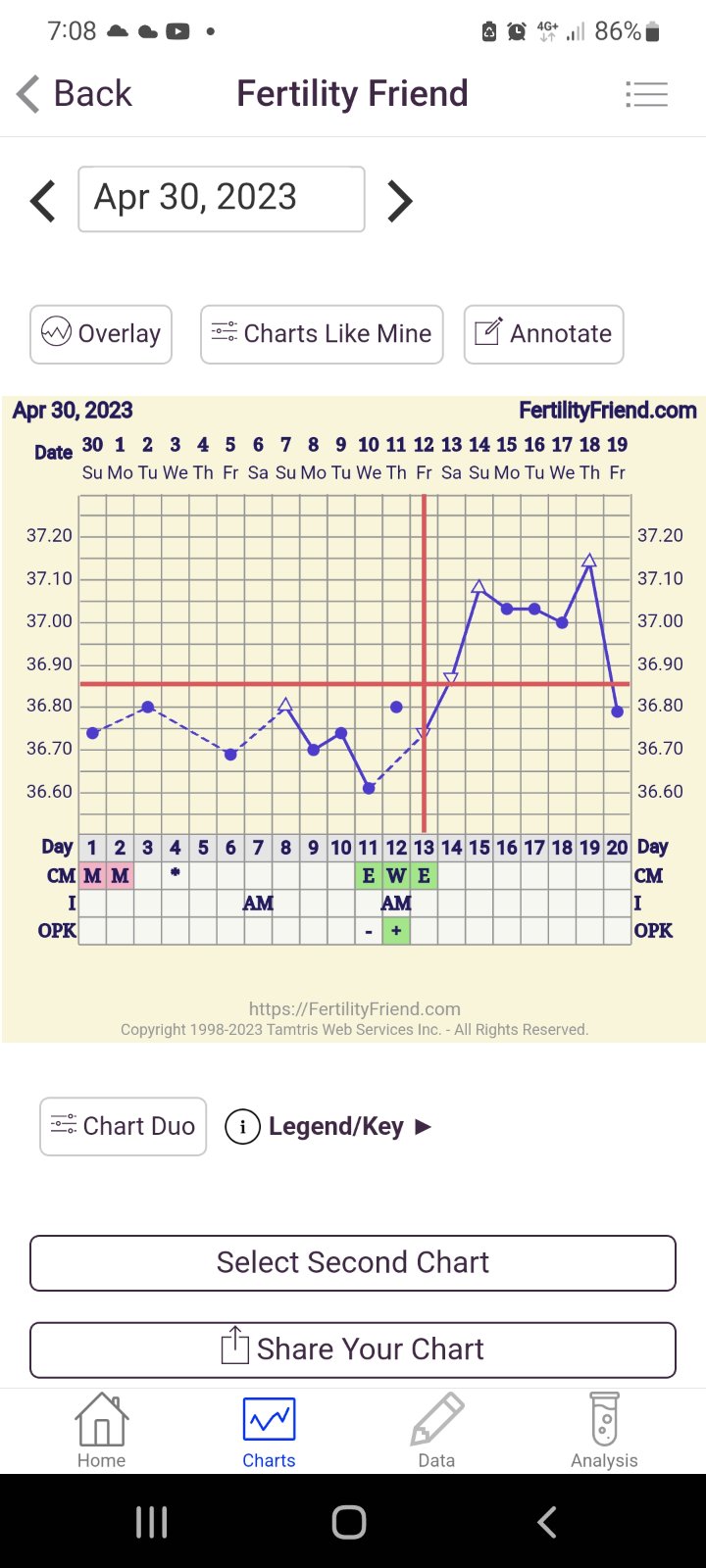The width and height of the screenshot is (706, 1568).
Task: Open the list menu icon
Action: [646, 94]
